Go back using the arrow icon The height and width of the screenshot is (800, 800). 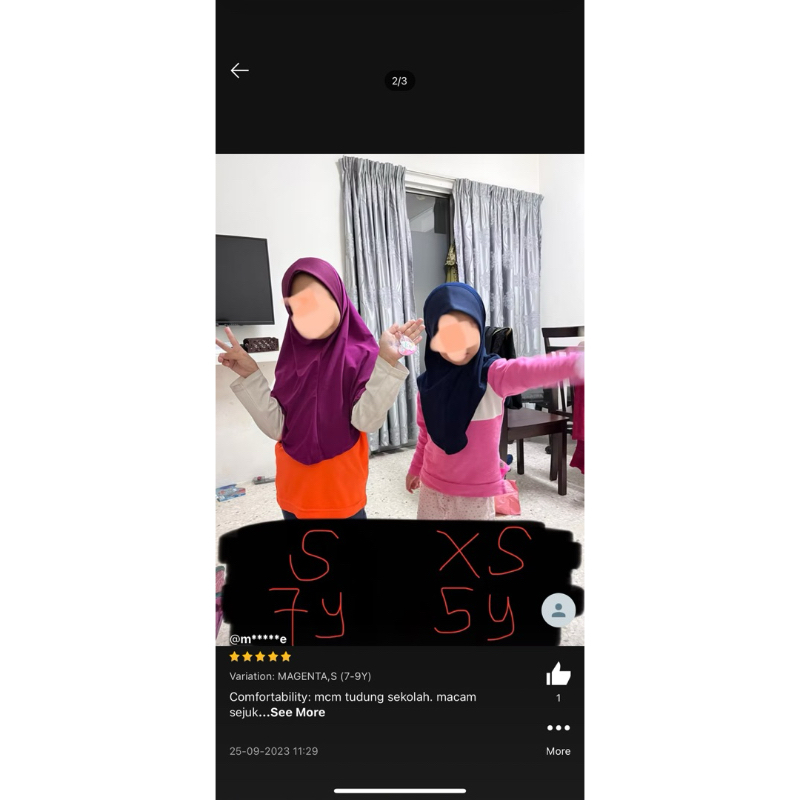tap(239, 70)
